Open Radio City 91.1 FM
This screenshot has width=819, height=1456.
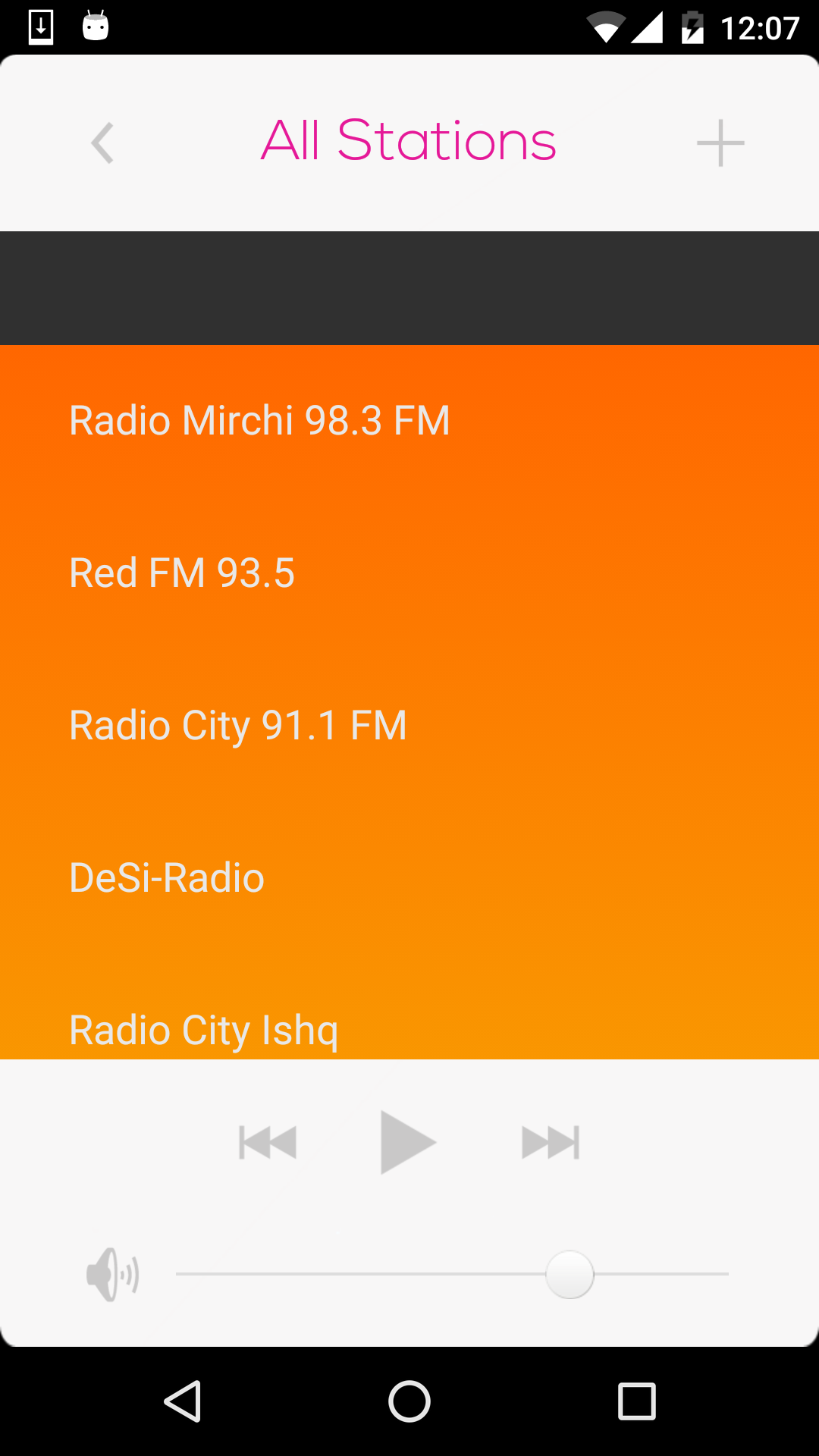238,726
